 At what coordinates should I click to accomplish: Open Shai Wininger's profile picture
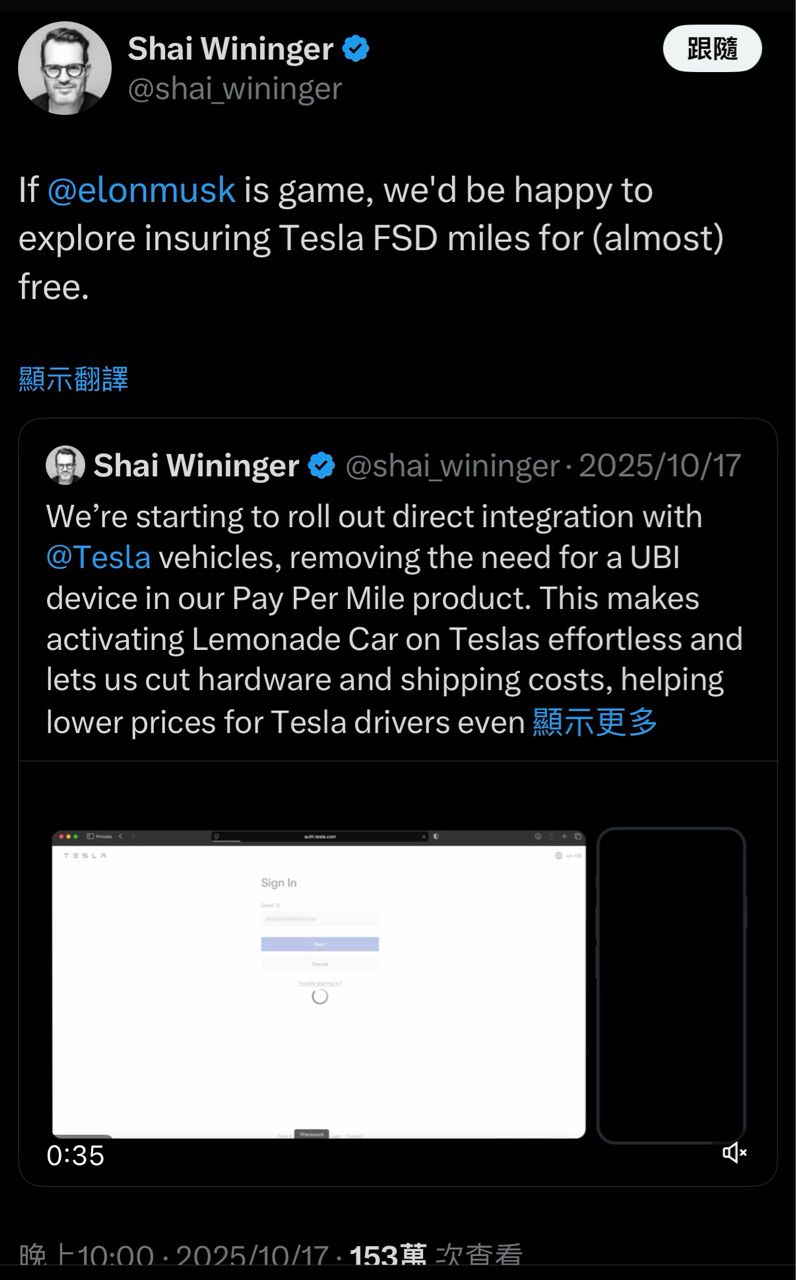65,67
